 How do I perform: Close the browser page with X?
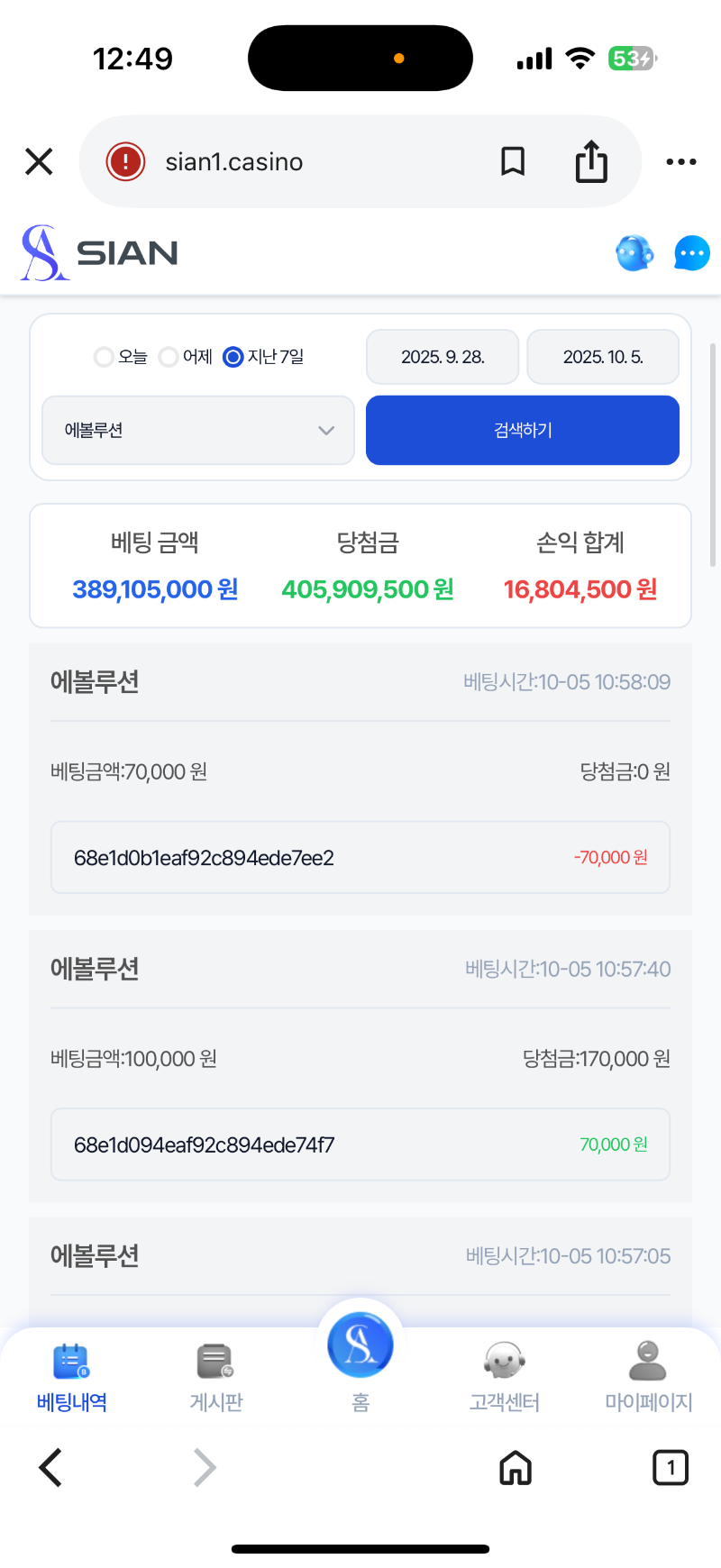coord(39,162)
